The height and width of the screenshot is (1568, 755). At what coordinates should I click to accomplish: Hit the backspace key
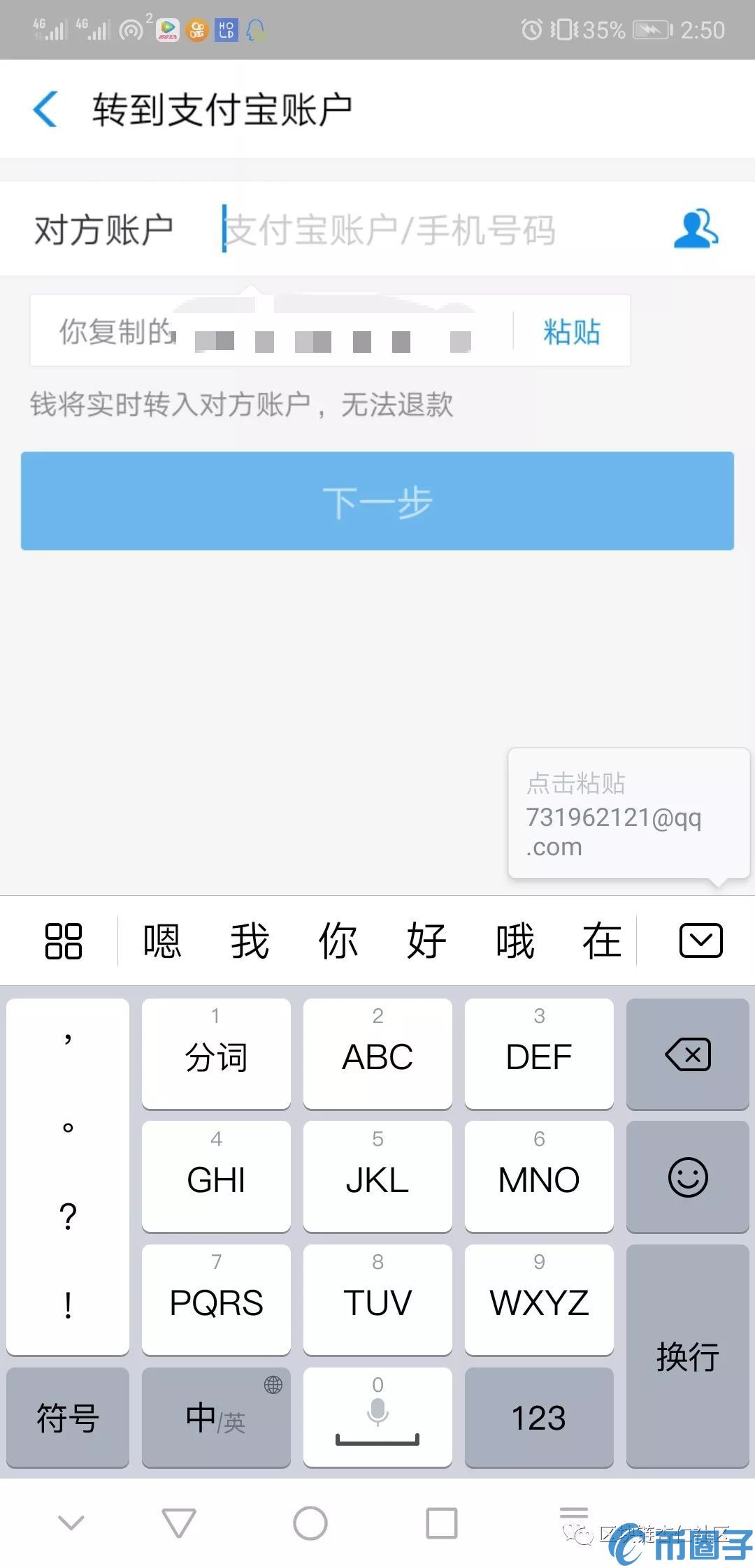(x=688, y=1054)
